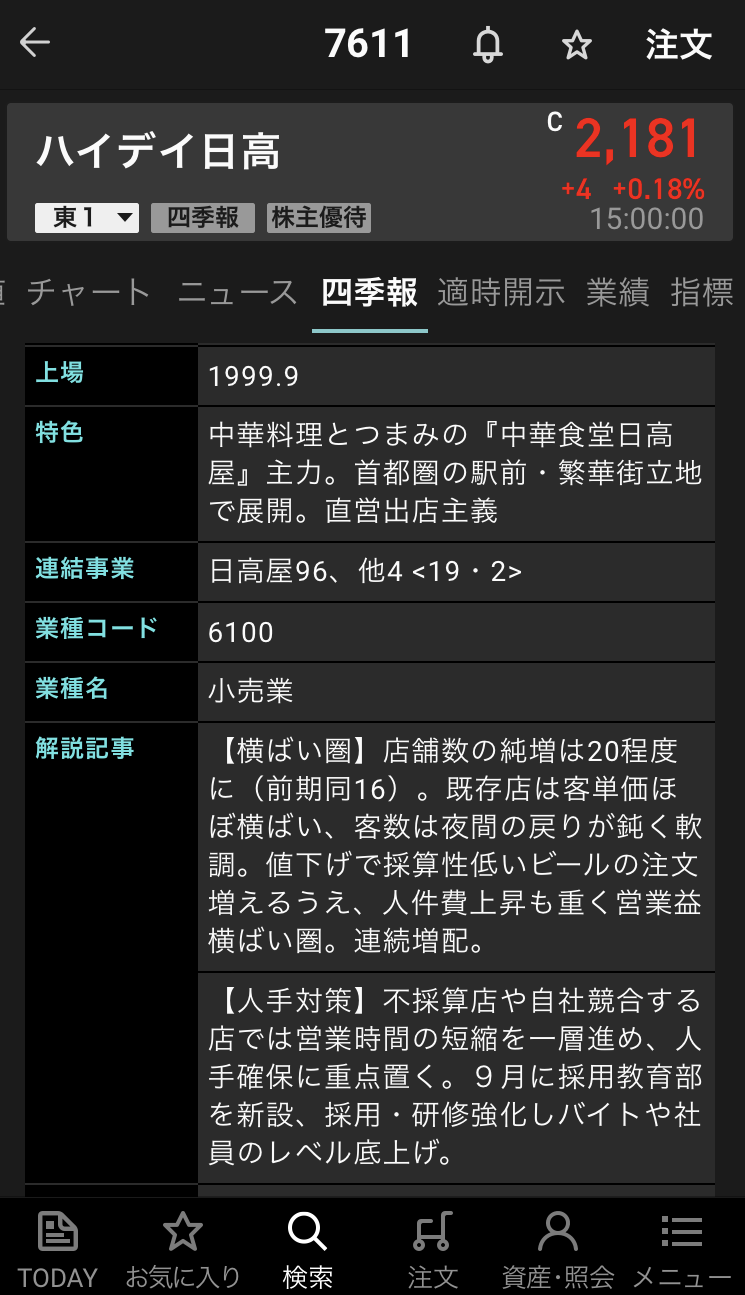Select the 四季報 tab
Image resolution: width=745 pixels, height=1295 pixels.
click(369, 292)
